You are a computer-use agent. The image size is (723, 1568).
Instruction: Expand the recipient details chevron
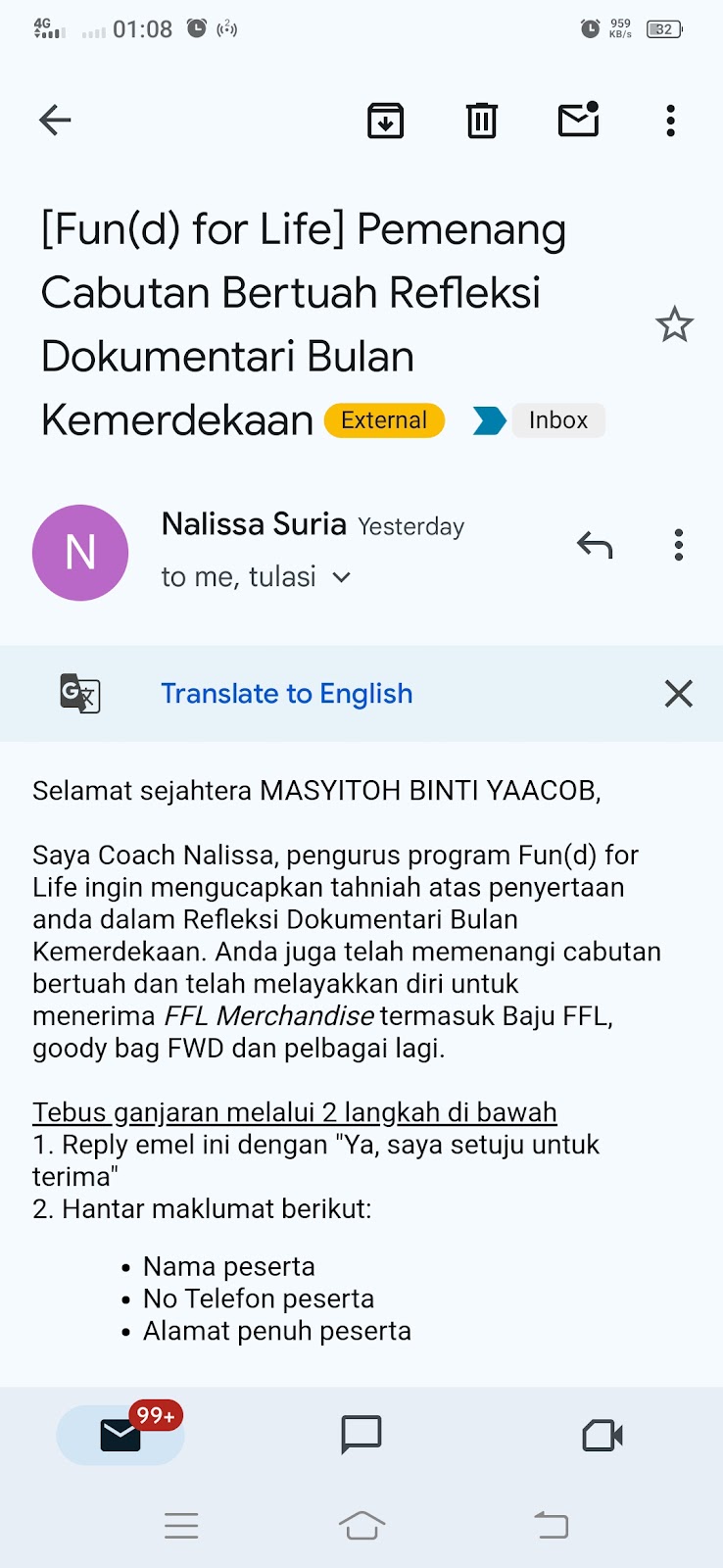click(342, 577)
